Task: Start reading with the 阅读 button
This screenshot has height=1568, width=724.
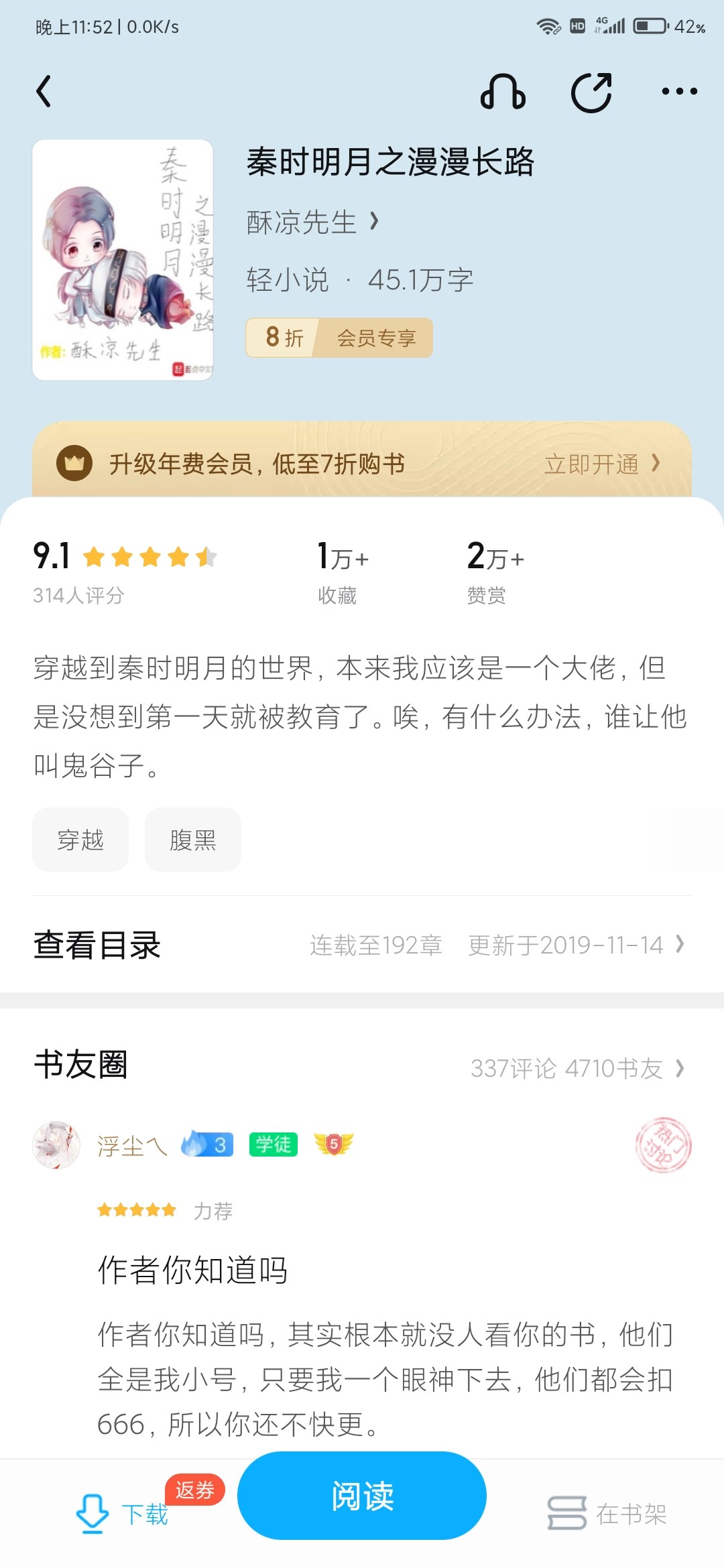Action: 362,1496
